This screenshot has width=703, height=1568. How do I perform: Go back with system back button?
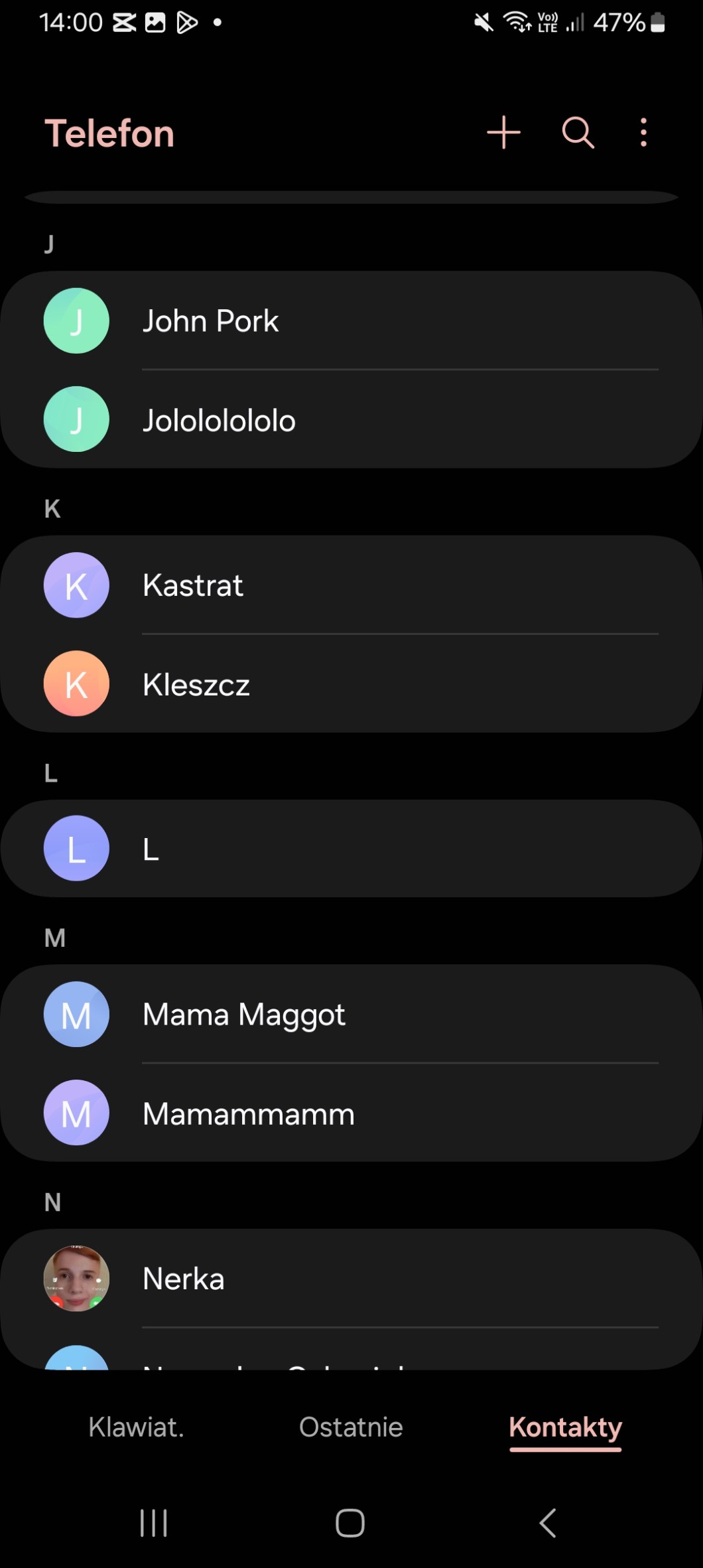547,1522
